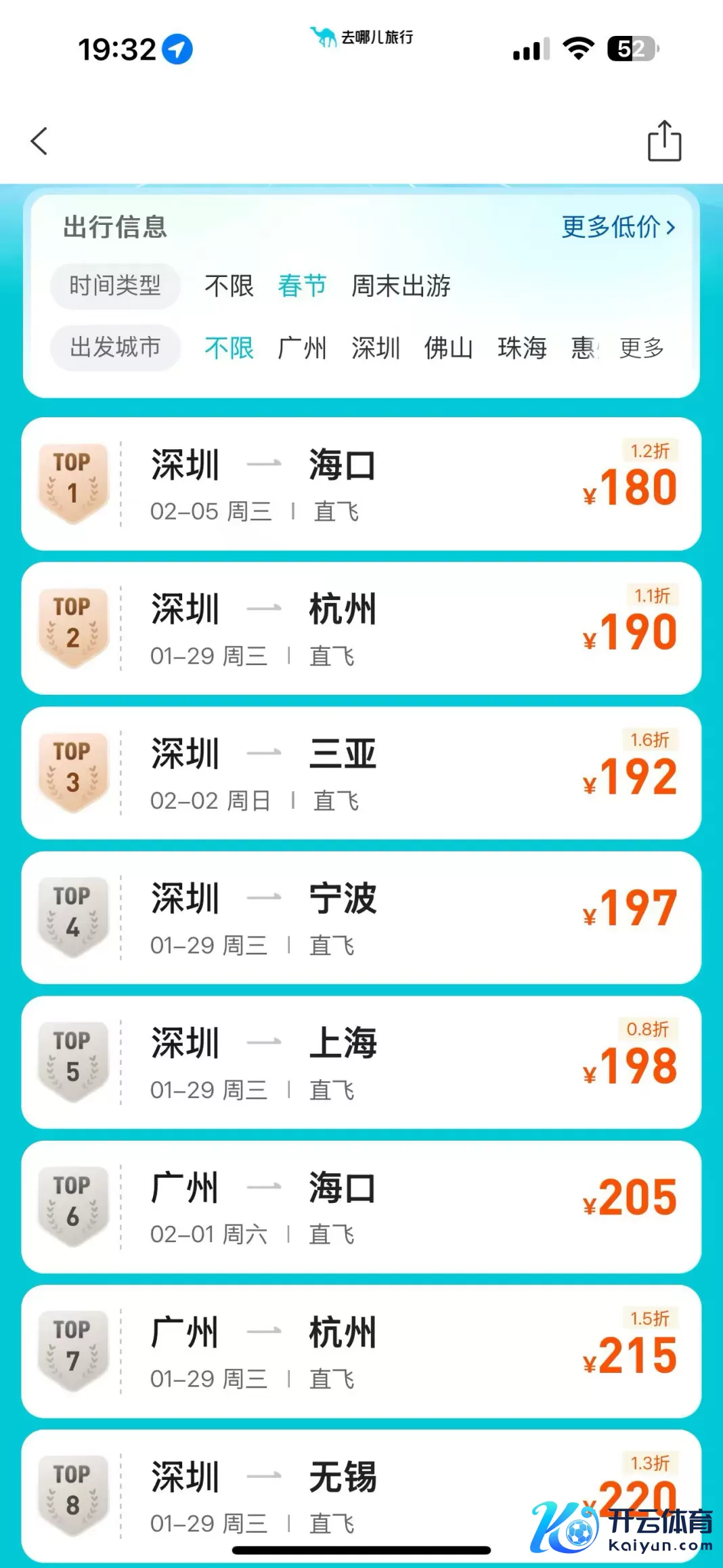Select 周末出游 time type
This screenshot has height=1568, width=723.
[x=401, y=286]
